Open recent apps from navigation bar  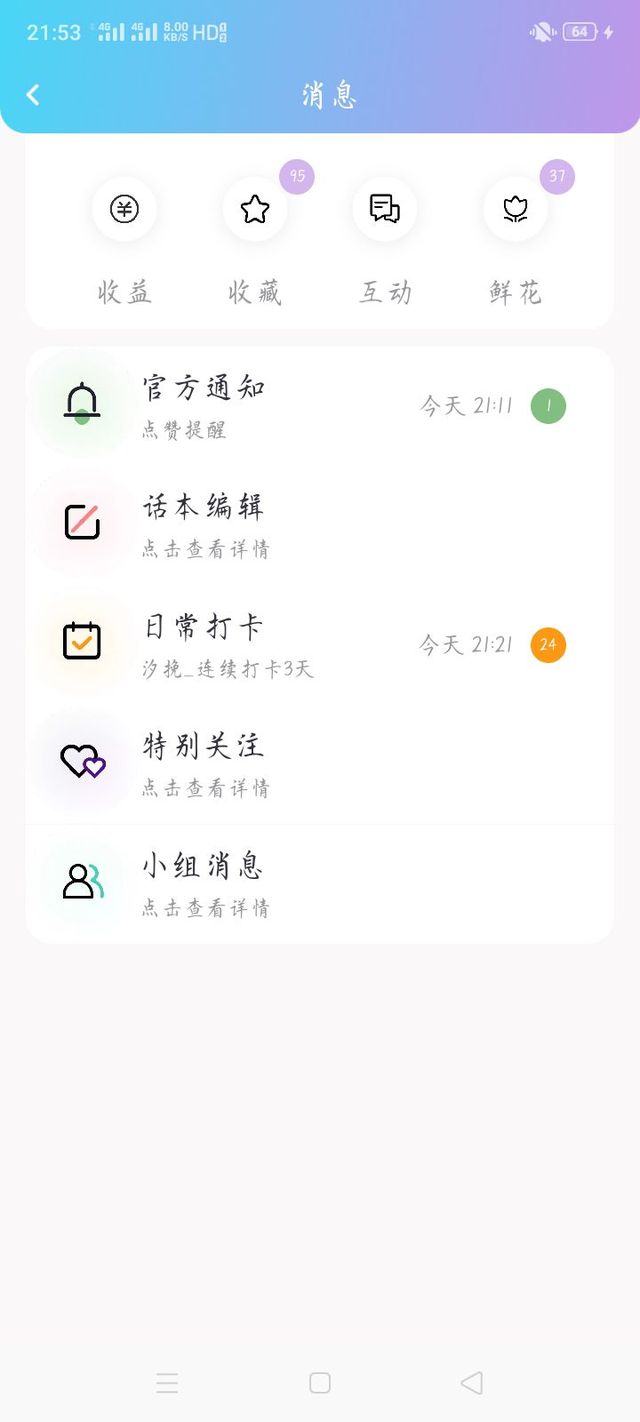click(x=167, y=1383)
